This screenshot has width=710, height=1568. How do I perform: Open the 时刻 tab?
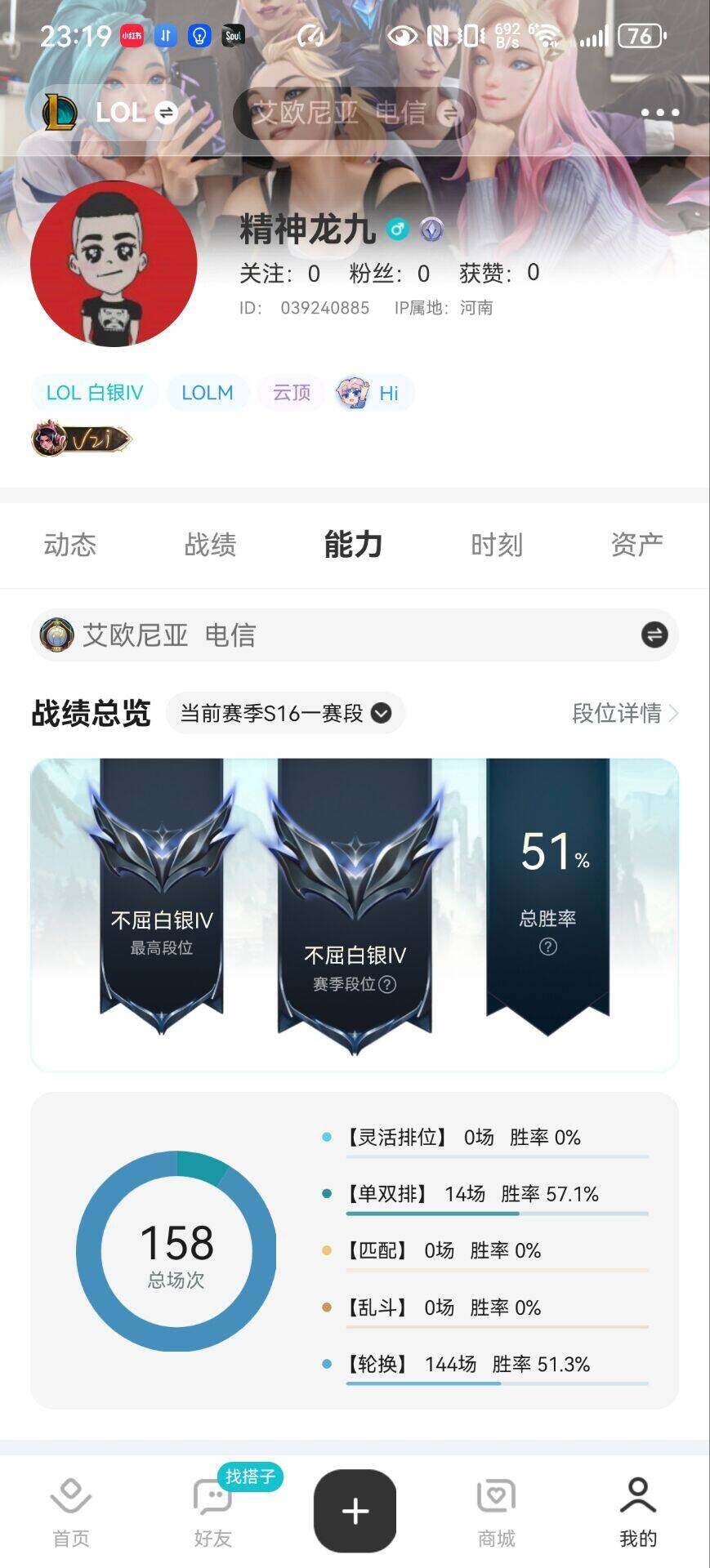[x=496, y=544]
